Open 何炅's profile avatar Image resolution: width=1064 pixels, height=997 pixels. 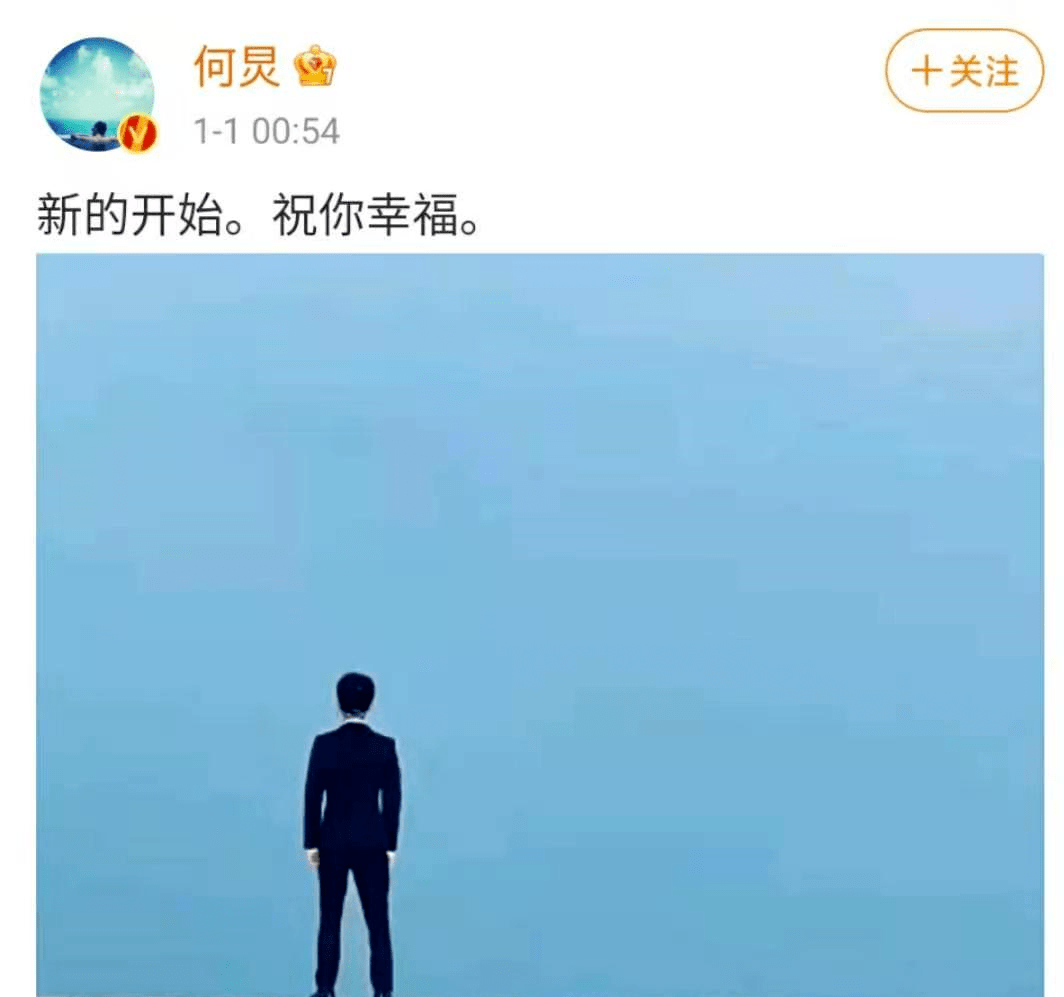click(x=97, y=95)
